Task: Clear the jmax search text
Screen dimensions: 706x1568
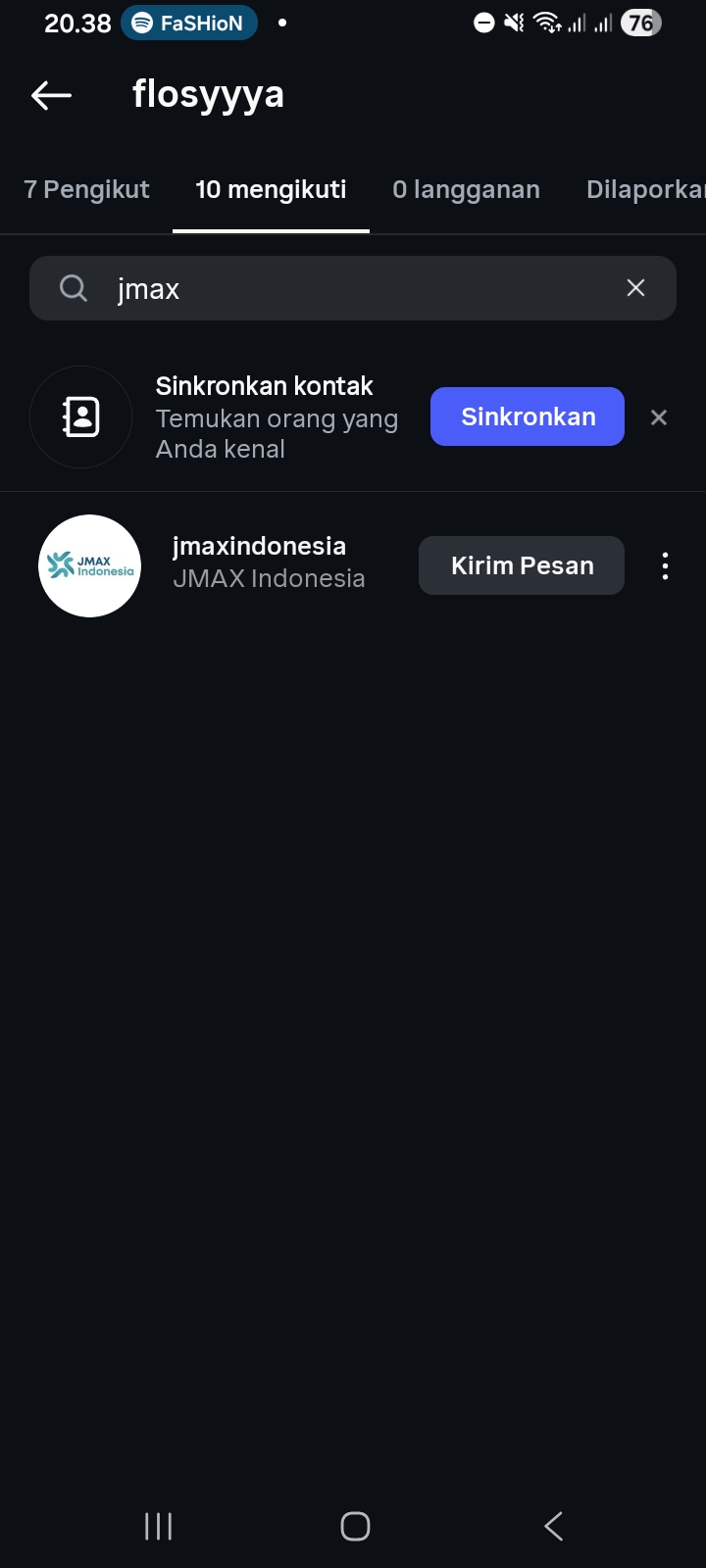Action: point(635,288)
